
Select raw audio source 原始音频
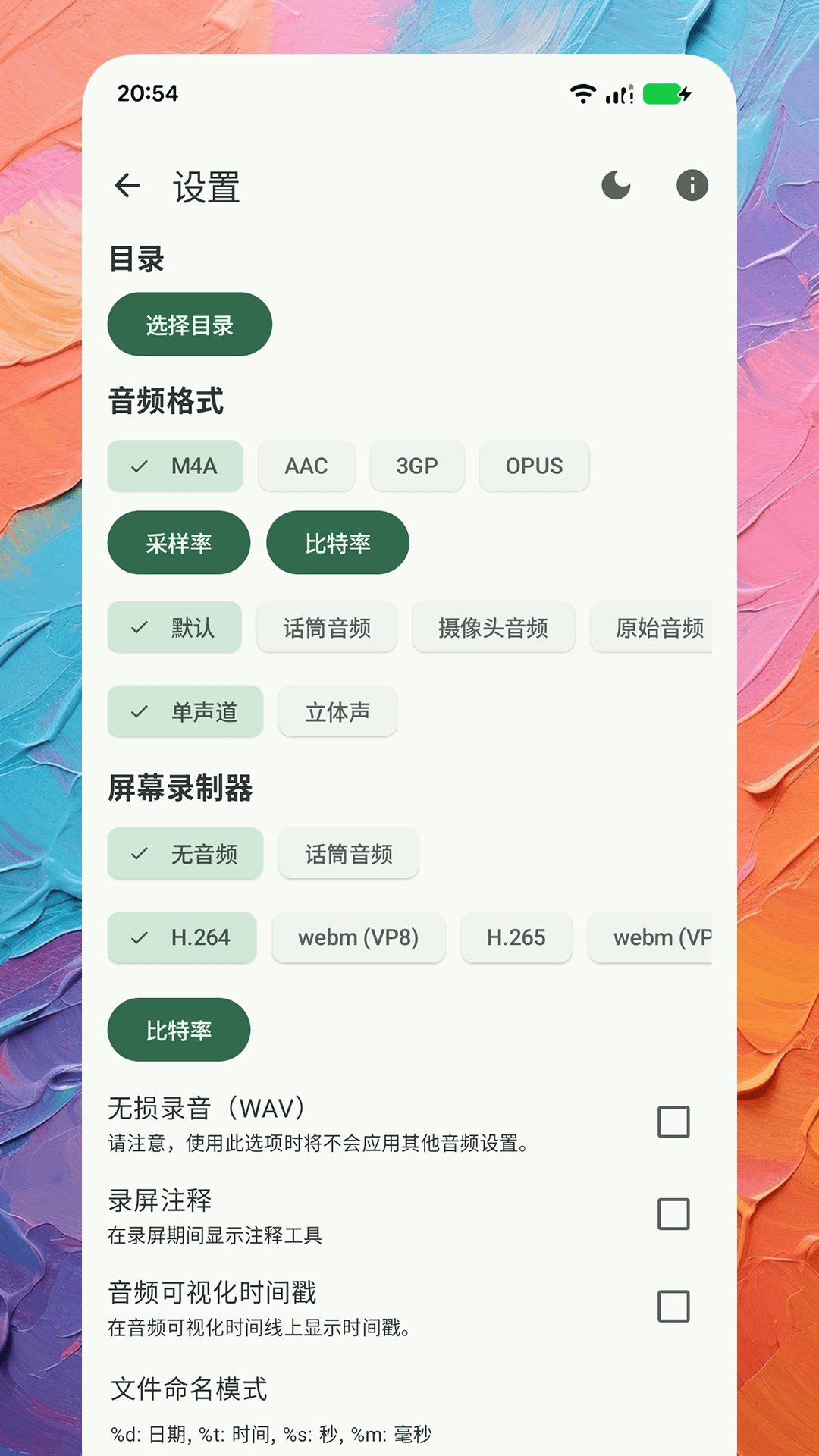(x=660, y=627)
